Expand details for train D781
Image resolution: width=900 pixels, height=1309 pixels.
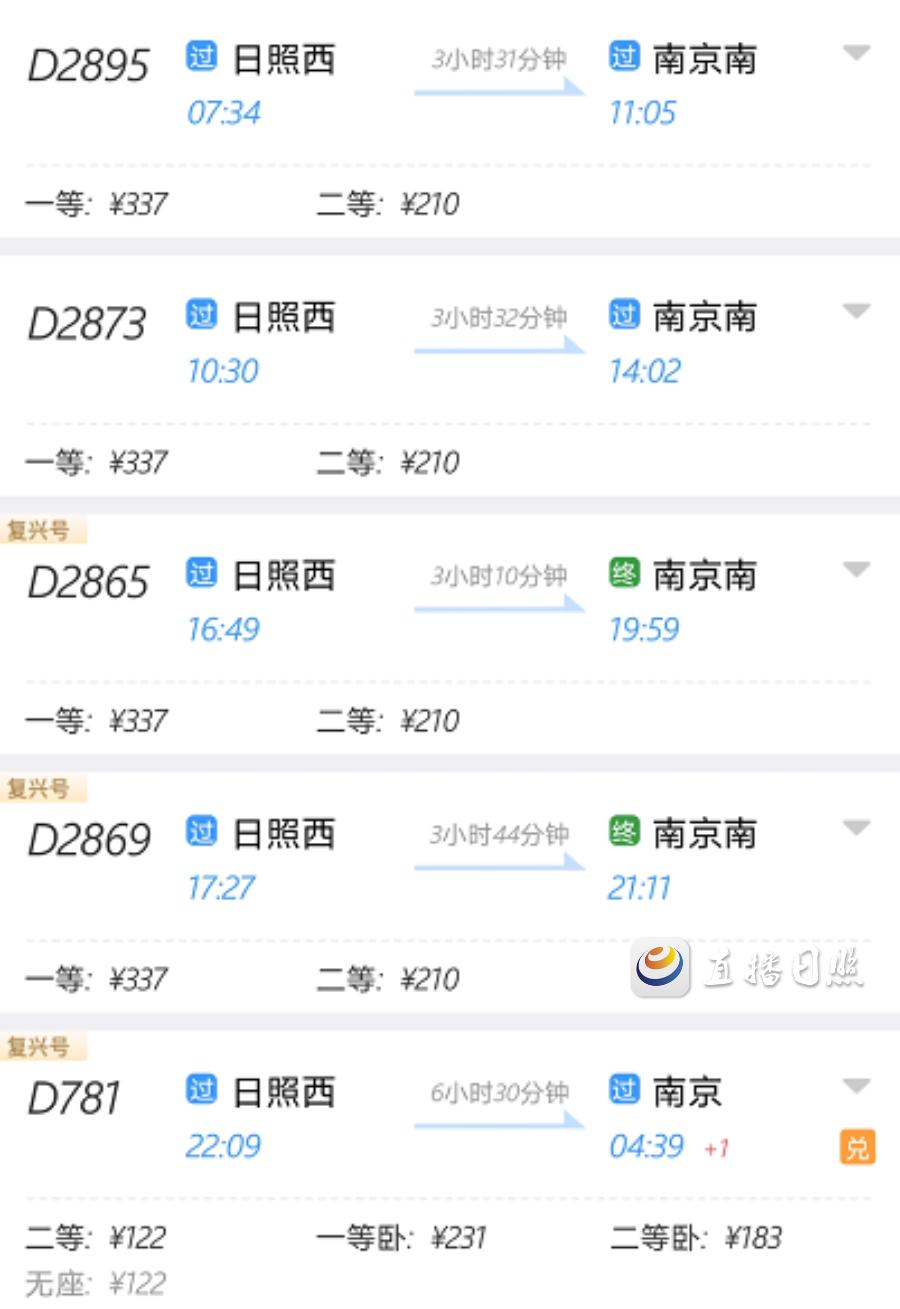tap(856, 1085)
